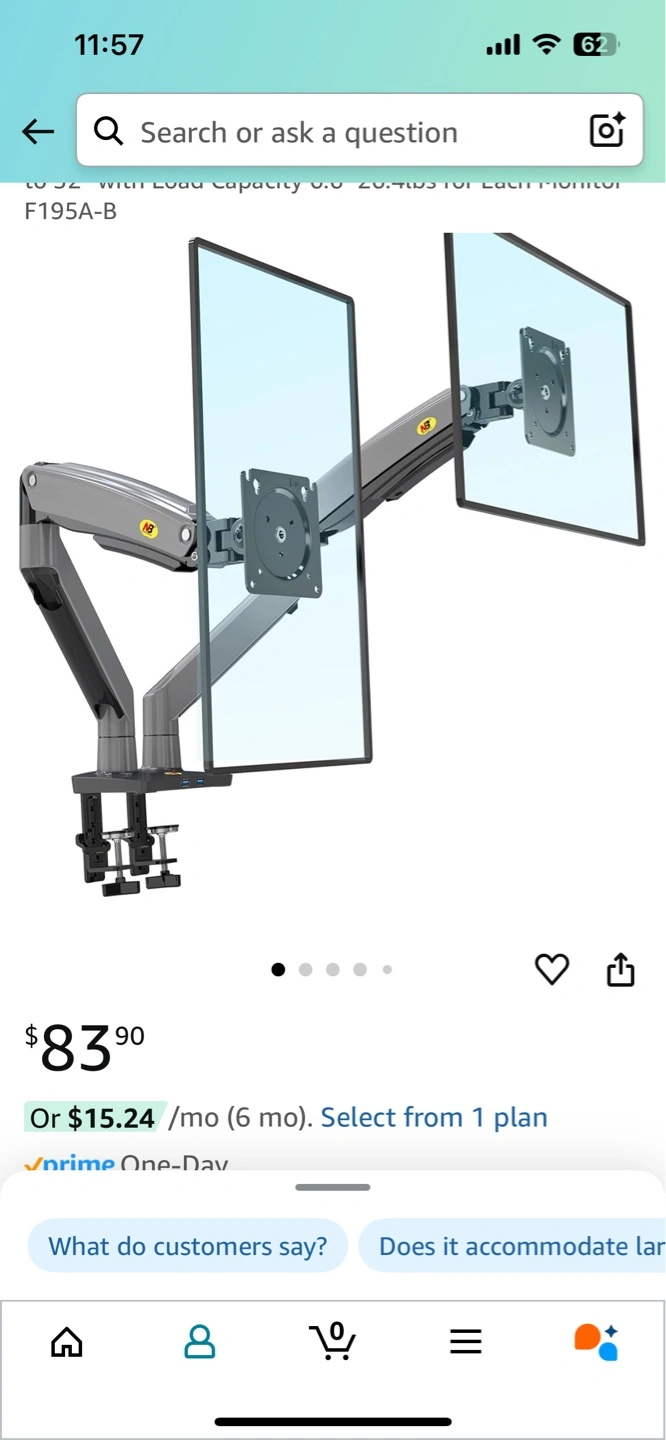The height and width of the screenshot is (1440, 666).
Task: Open the camera lens search icon
Action: (607, 131)
